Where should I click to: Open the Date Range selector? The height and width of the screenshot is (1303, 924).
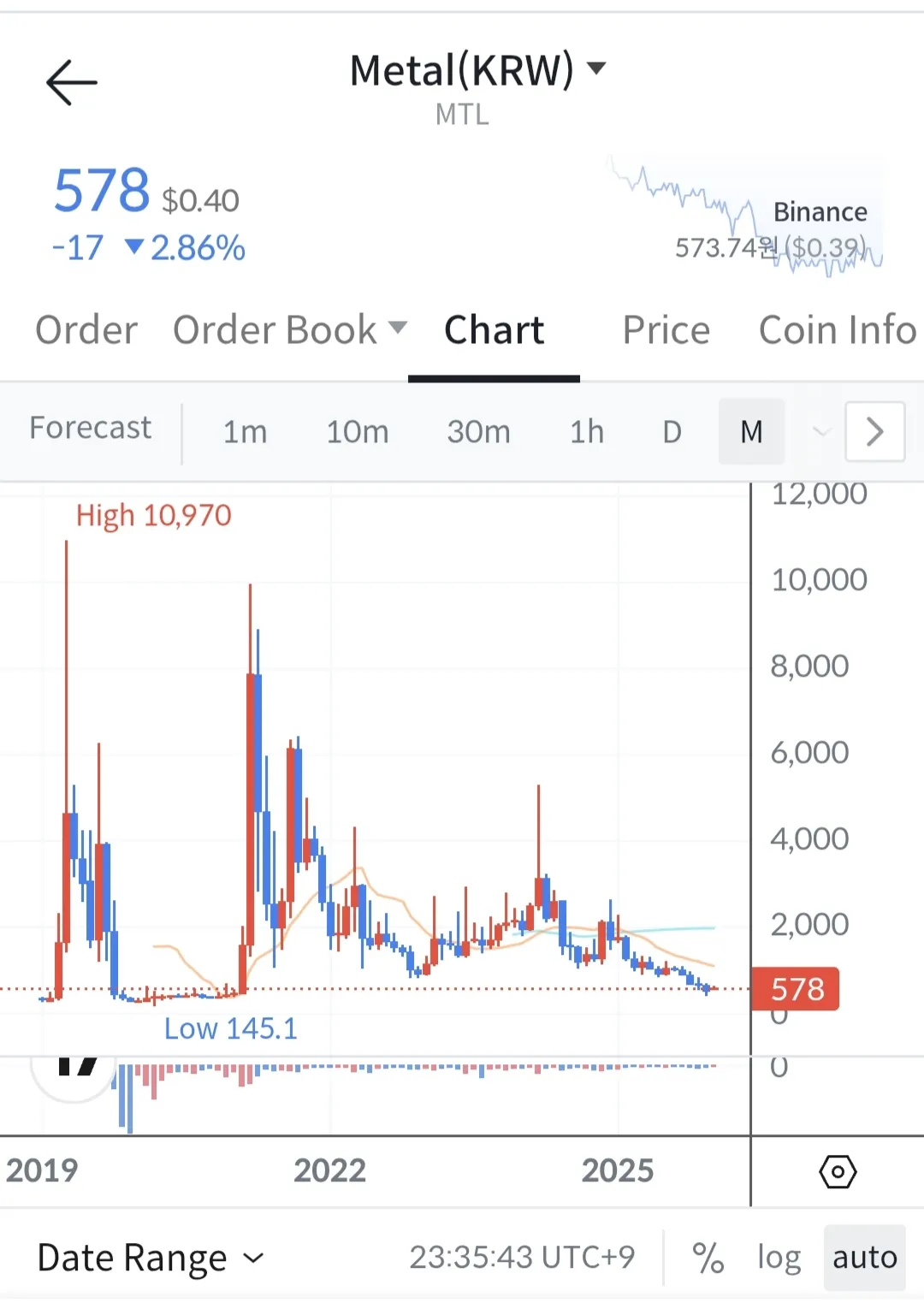(x=151, y=1258)
